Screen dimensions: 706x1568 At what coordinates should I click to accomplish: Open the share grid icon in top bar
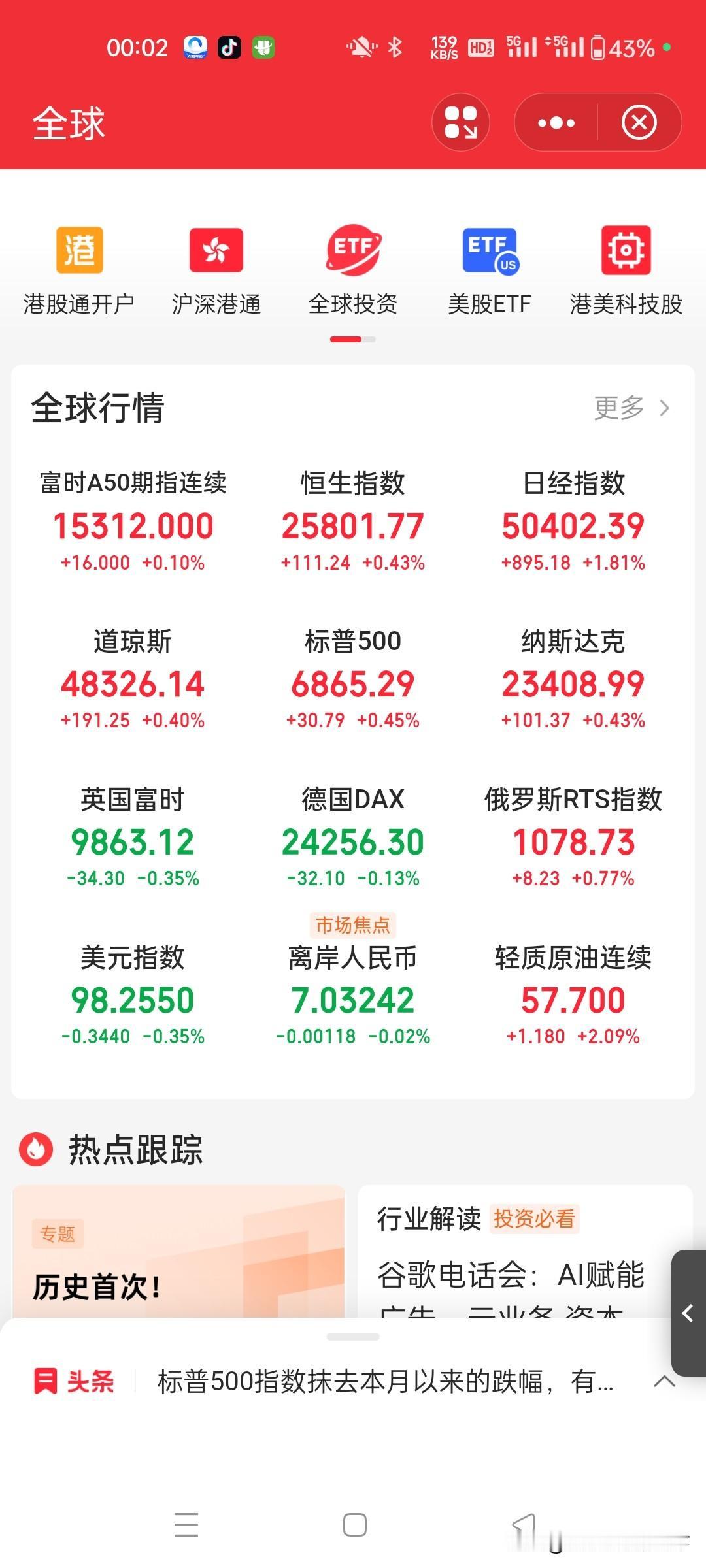[461, 122]
